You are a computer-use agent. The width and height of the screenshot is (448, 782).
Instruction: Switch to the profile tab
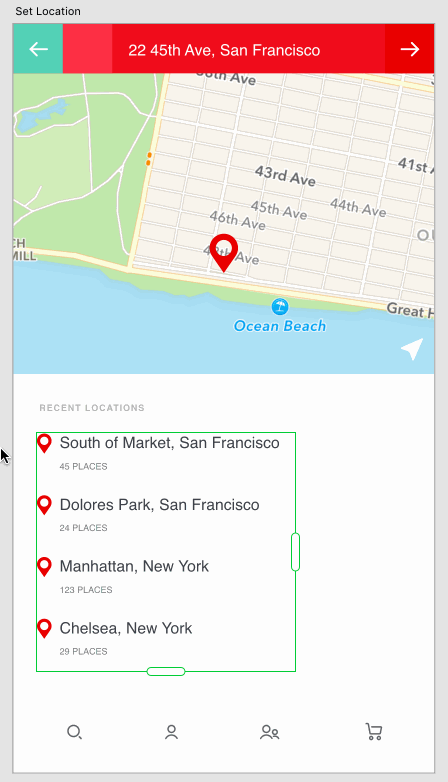click(171, 732)
